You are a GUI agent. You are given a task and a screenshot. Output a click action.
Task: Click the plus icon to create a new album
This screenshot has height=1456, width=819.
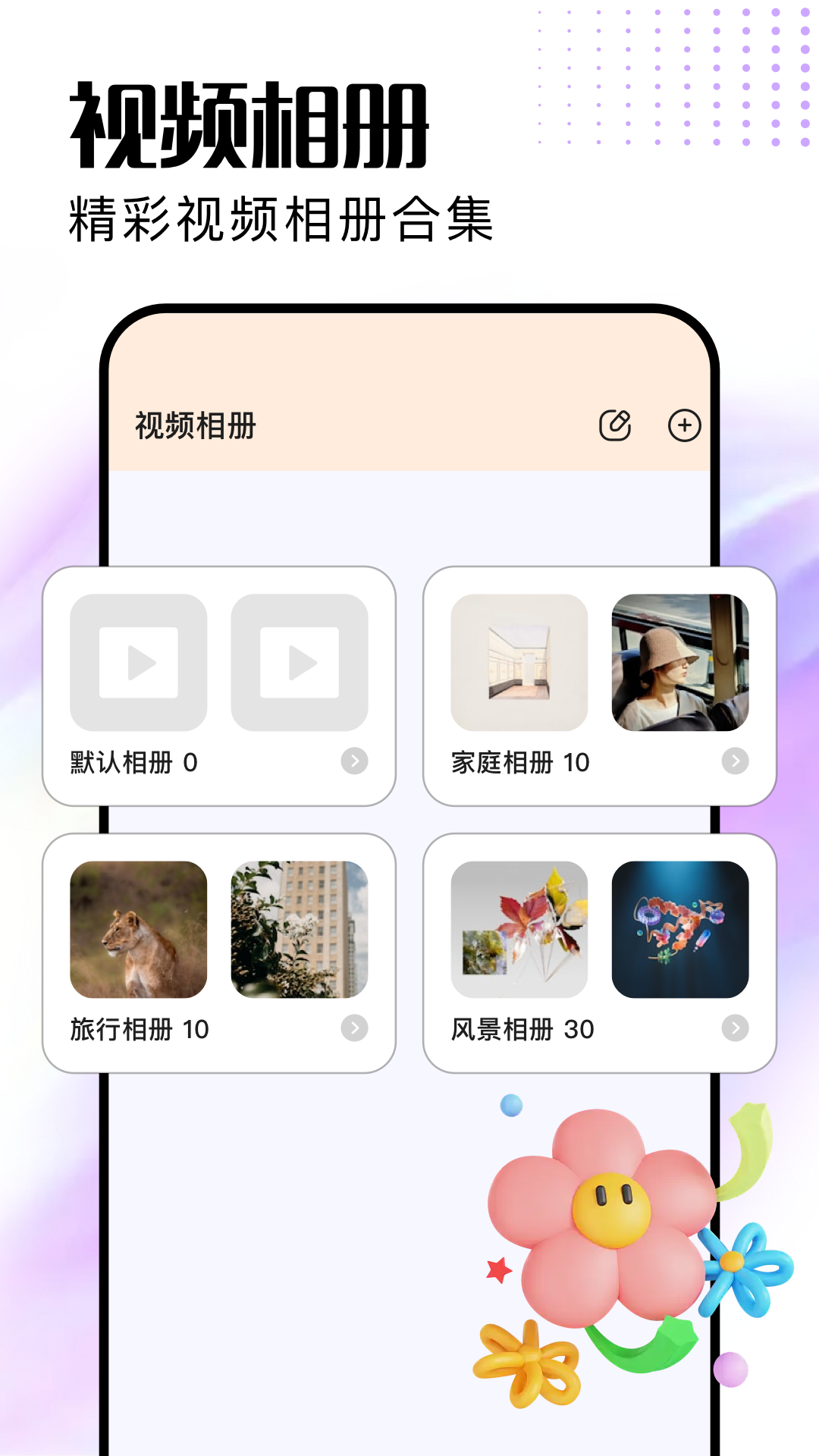pyautogui.click(x=685, y=426)
